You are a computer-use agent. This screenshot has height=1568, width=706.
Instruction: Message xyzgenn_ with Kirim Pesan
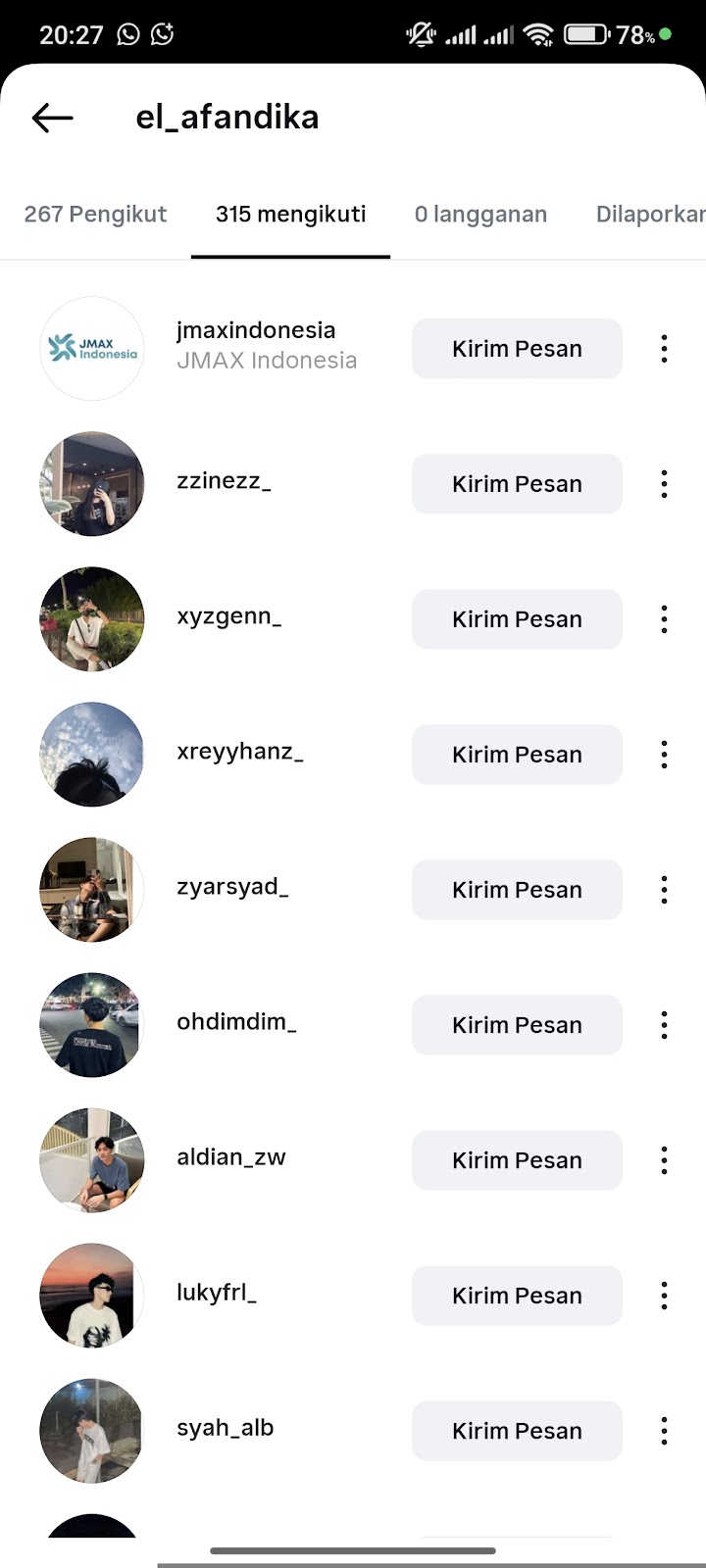click(x=517, y=619)
